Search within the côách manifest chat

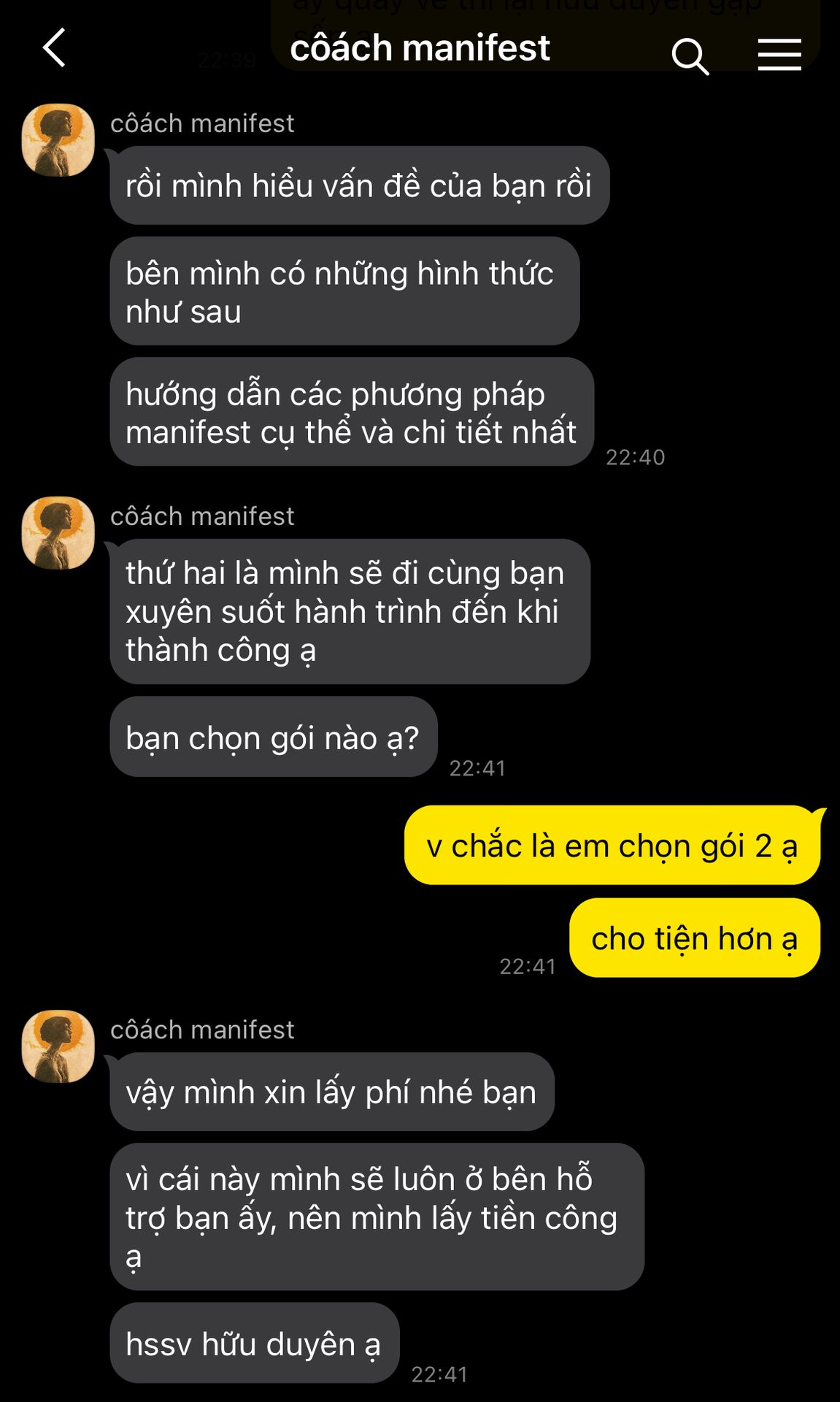(690, 57)
